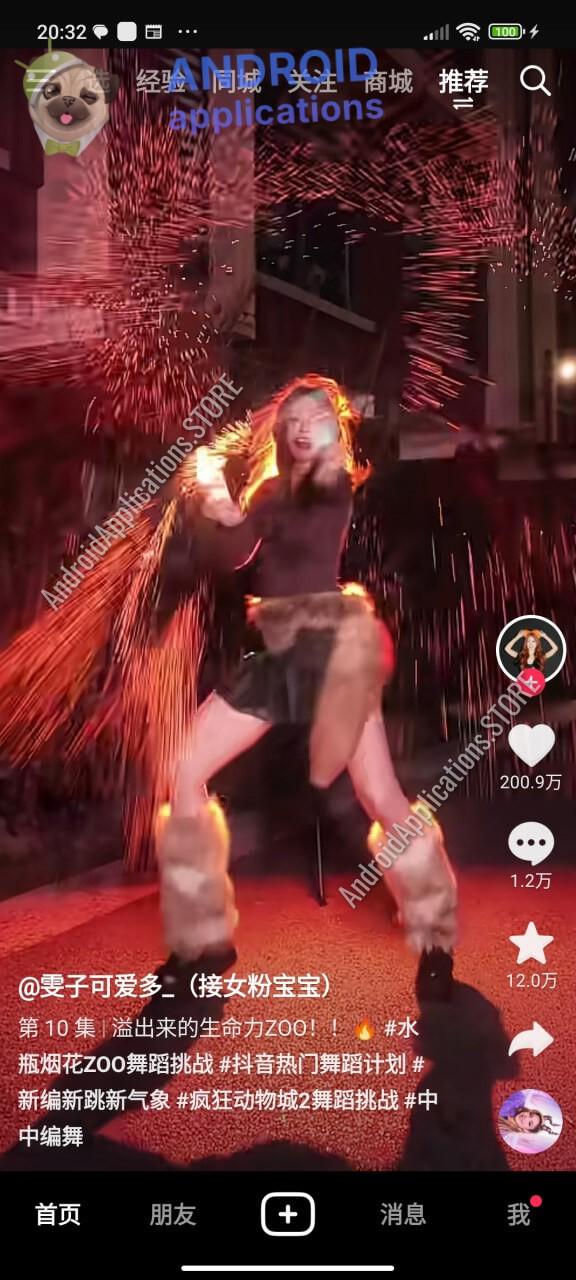Image resolution: width=576 pixels, height=1280 pixels.
Task: Open the search magnifier icon
Action: tap(535, 81)
